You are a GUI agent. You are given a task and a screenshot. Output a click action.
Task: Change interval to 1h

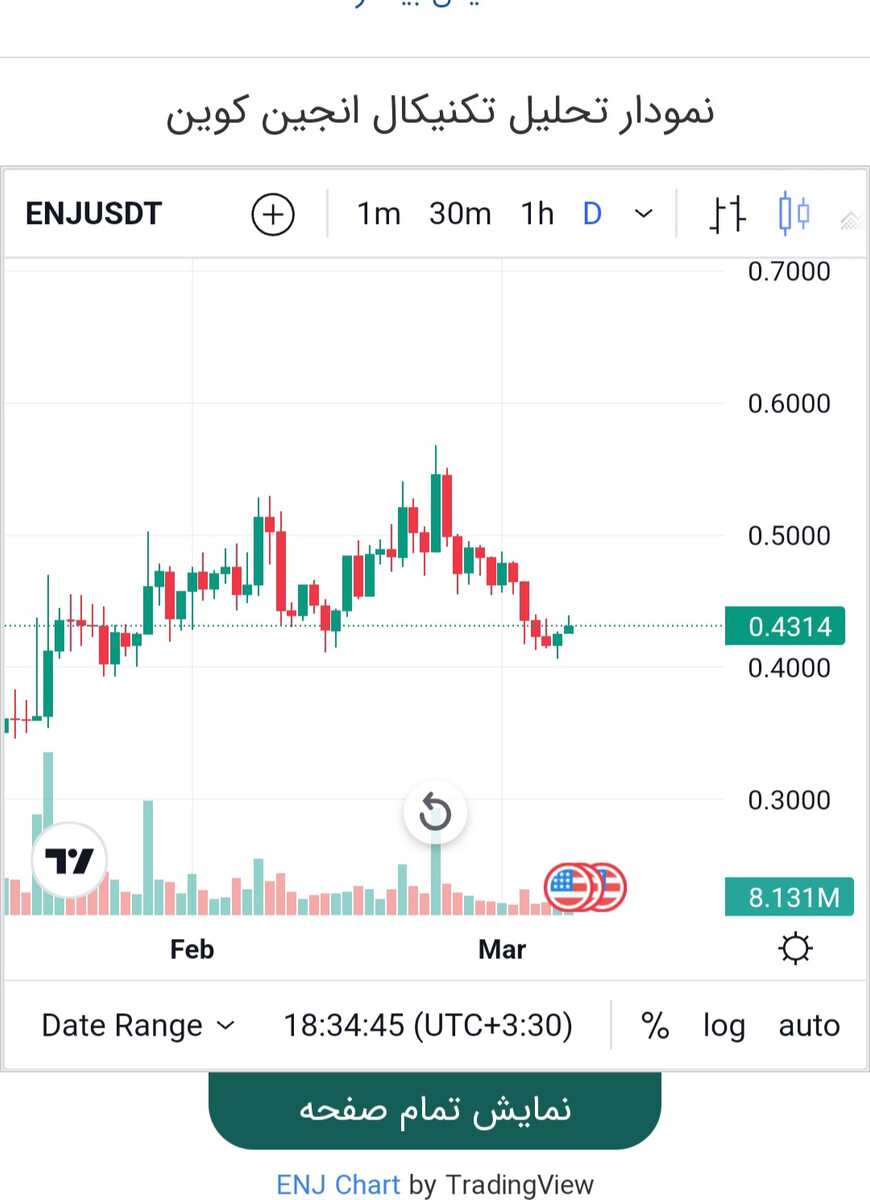click(537, 214)
